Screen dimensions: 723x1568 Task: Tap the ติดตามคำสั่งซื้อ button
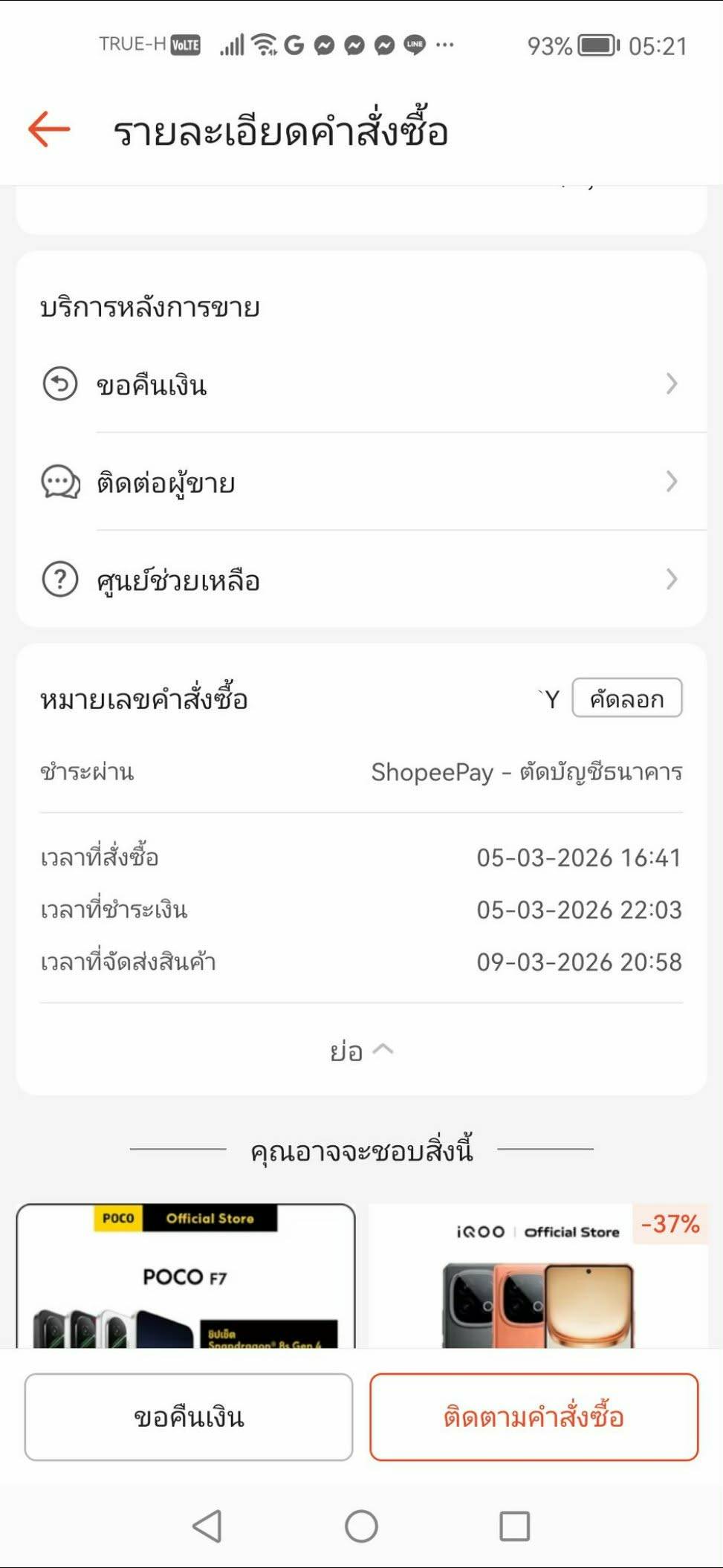(534, 1417)
